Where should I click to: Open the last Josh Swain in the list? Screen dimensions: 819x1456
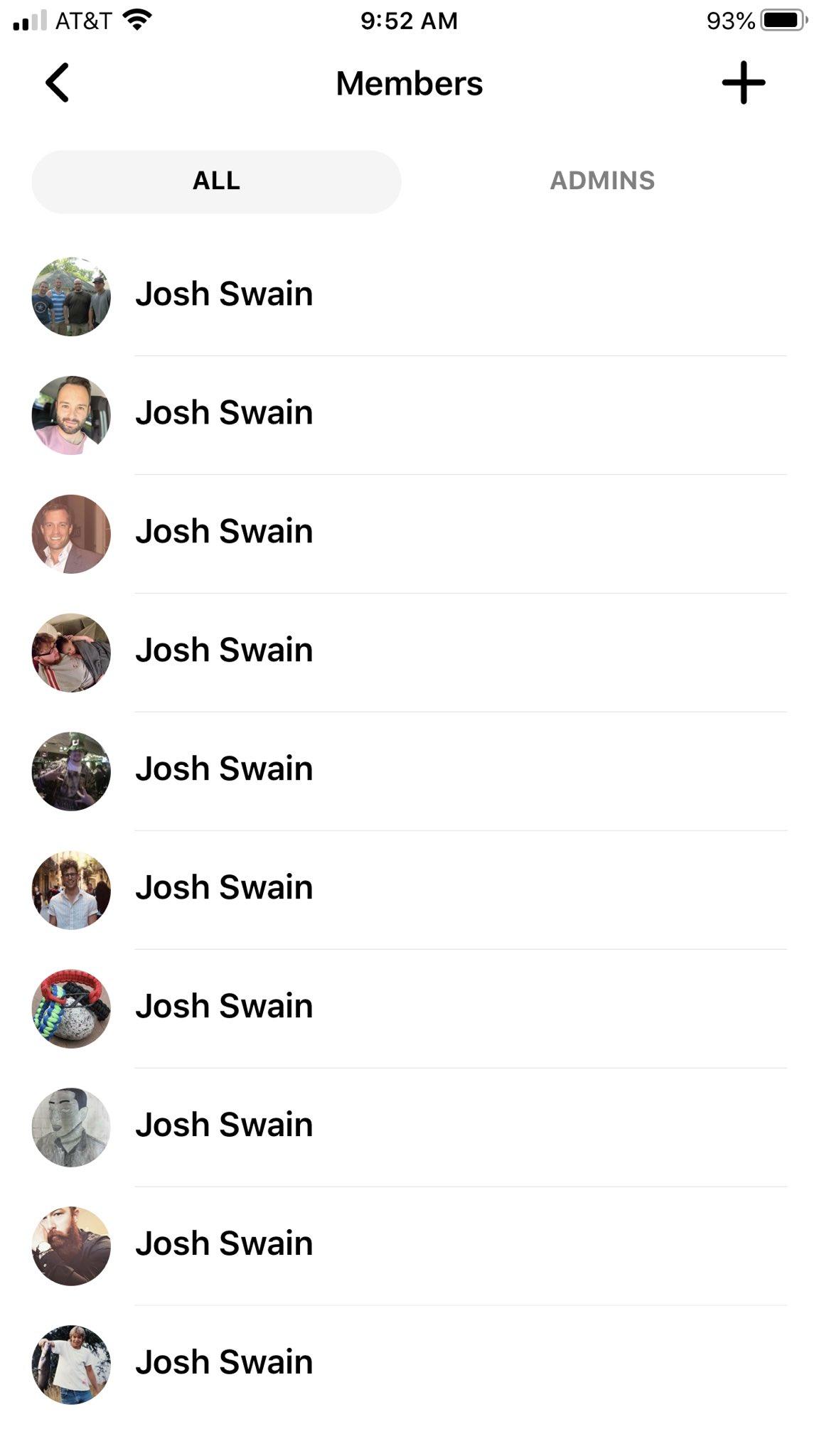click(x=224, y=1362)
